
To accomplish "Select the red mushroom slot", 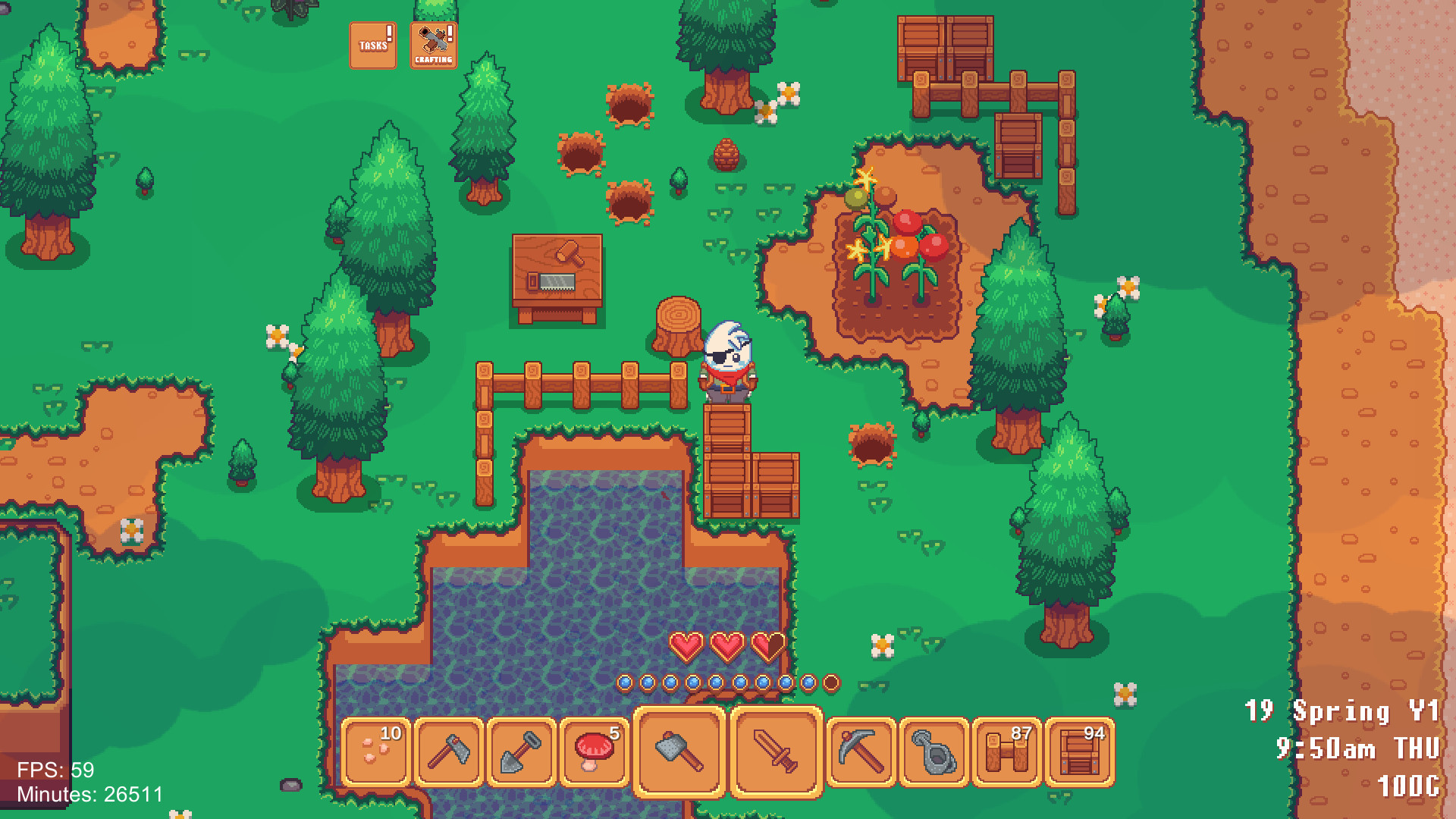I will [595, 752].
